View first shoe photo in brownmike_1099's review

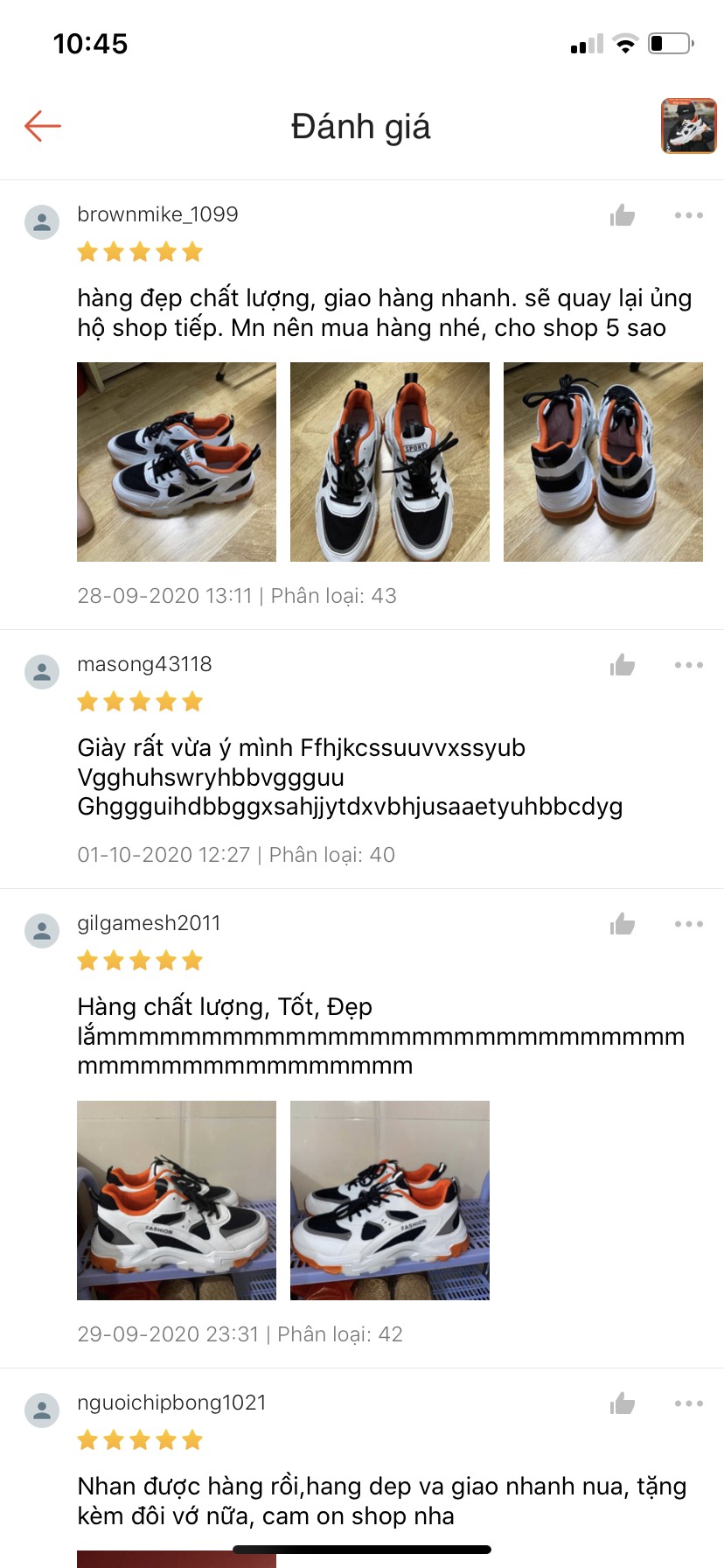(176, 461)
